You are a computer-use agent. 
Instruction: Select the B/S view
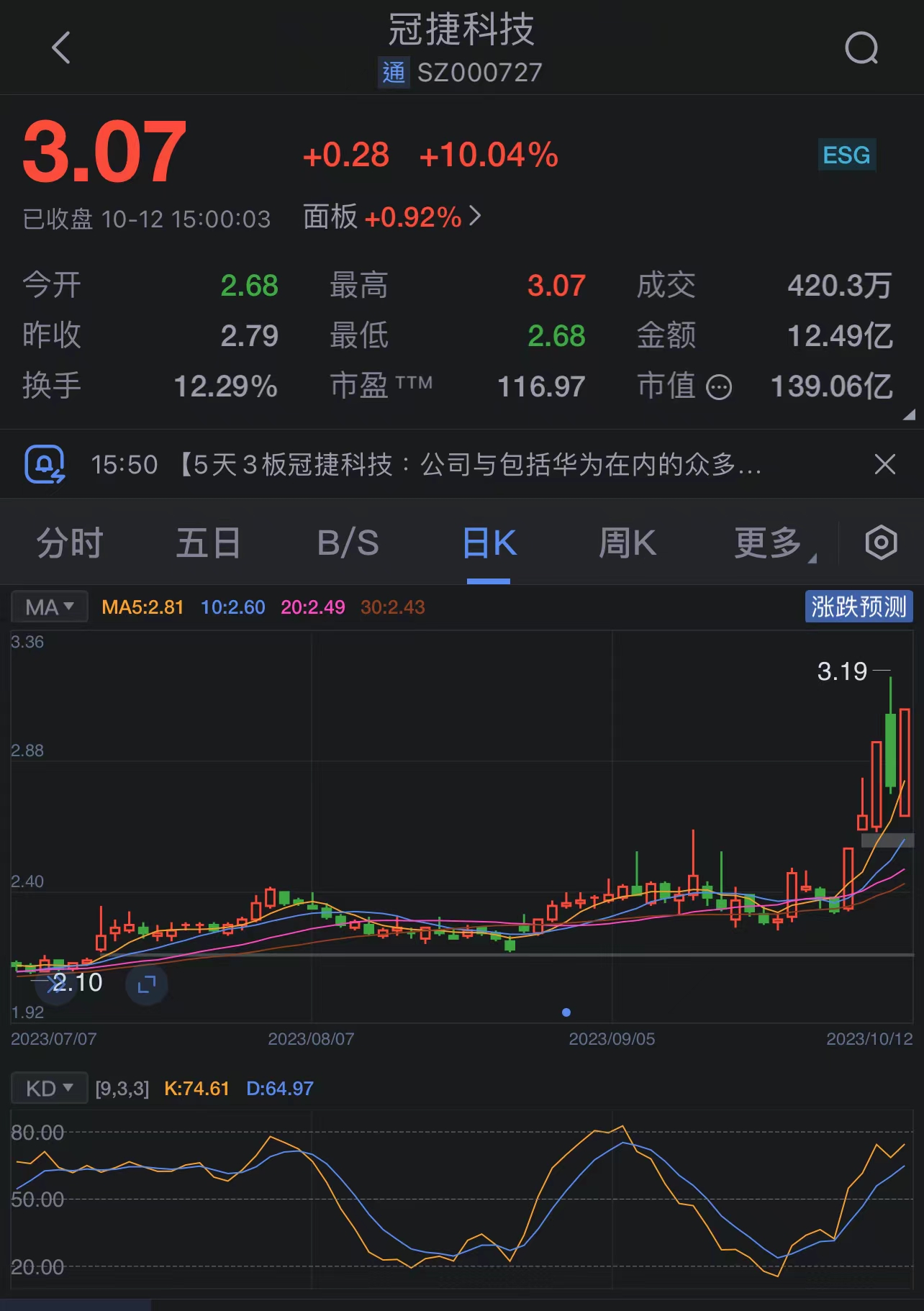[347, 543]
